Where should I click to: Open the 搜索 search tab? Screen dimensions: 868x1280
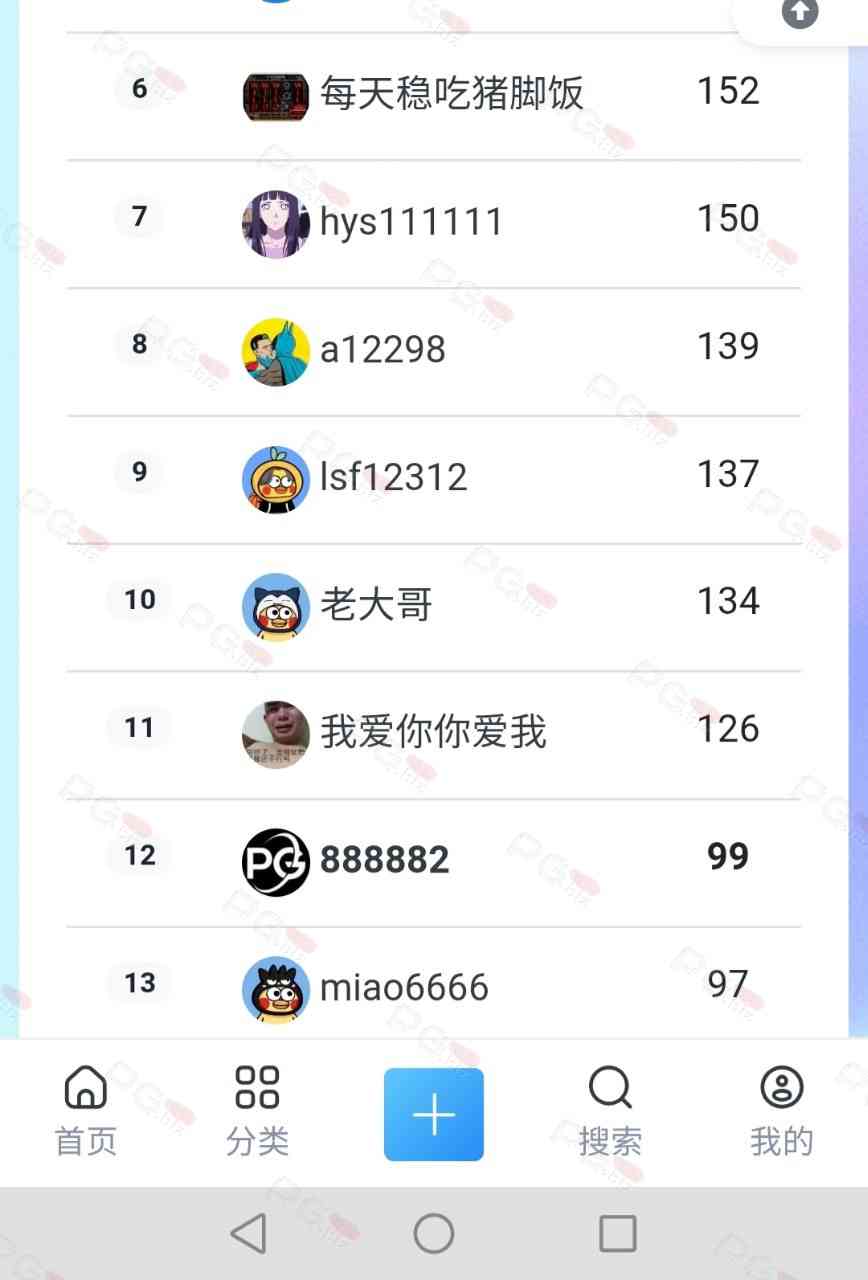click(x=610, y=1112)
